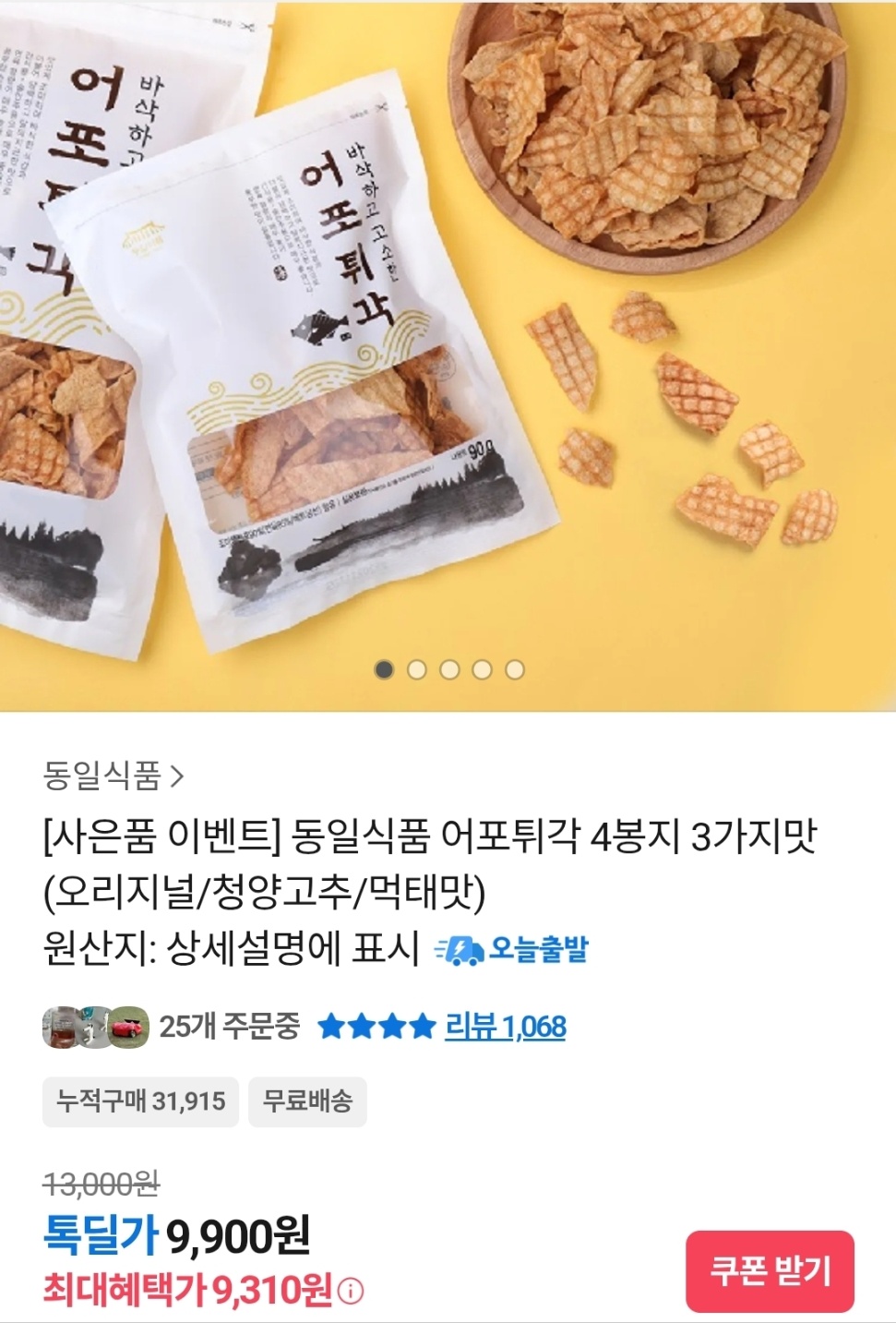Screen dimensions: 896x1323
Task: Show info for 최대혜택가 9,310원
Action: (x=351, y=1292)
